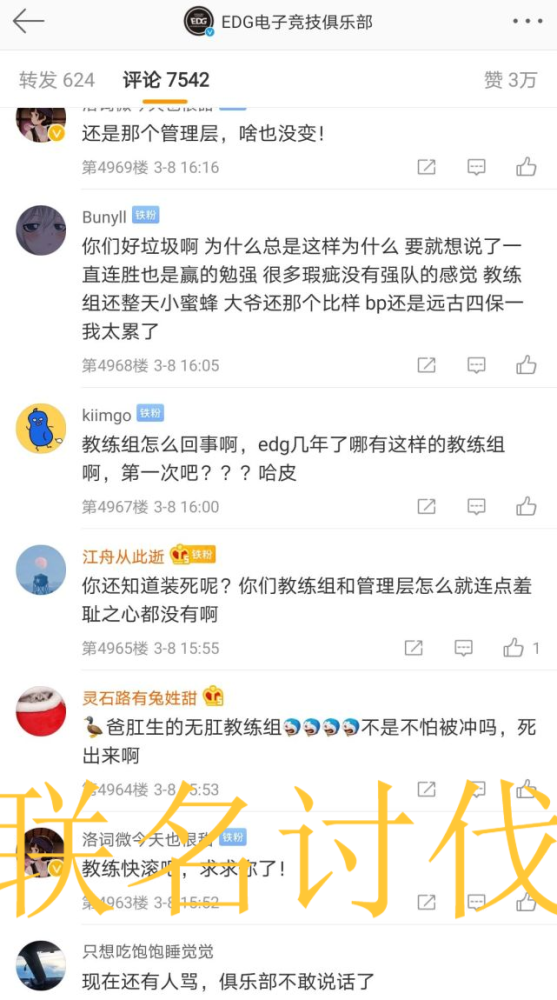Viewport: 557px width, 1000px height.
Task: View profile of user 江舟从此逝
Action: tap(123, 556)
